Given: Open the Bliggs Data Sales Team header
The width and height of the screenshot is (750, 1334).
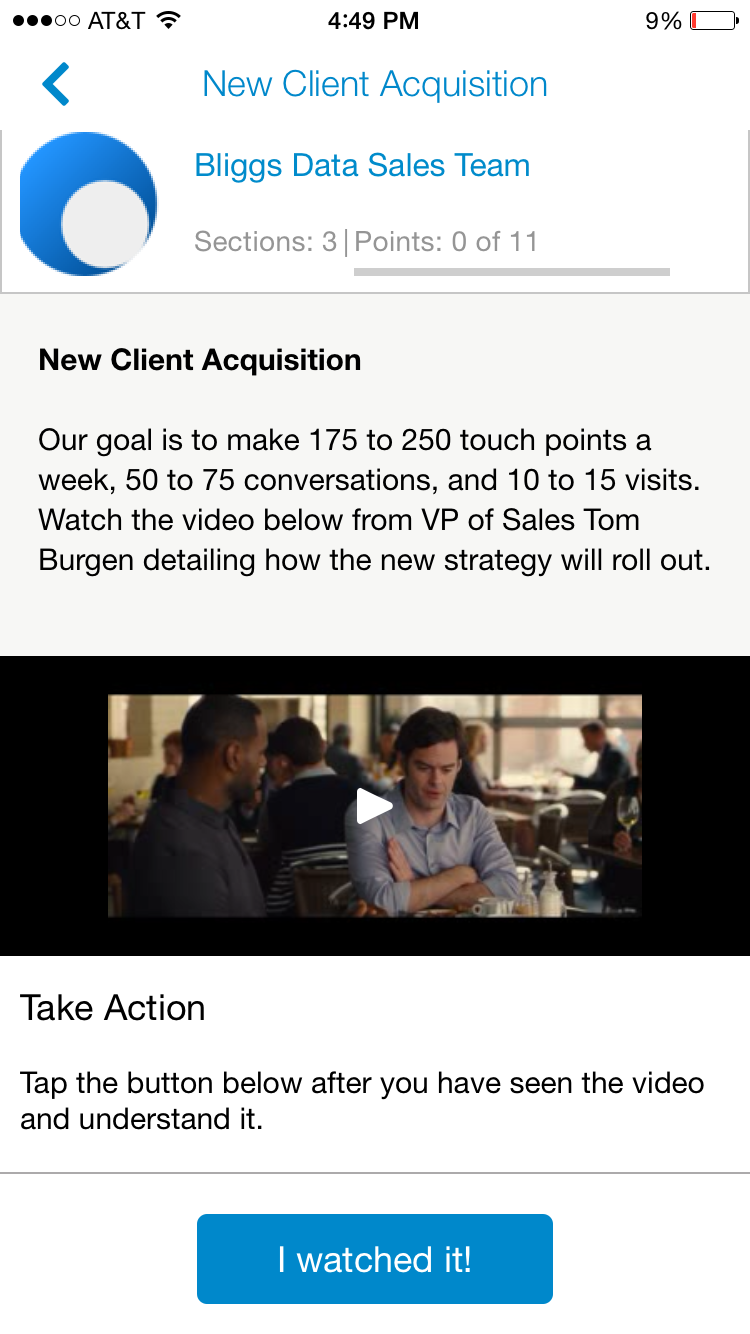Looking at the screenshot, I should point(362,165).
